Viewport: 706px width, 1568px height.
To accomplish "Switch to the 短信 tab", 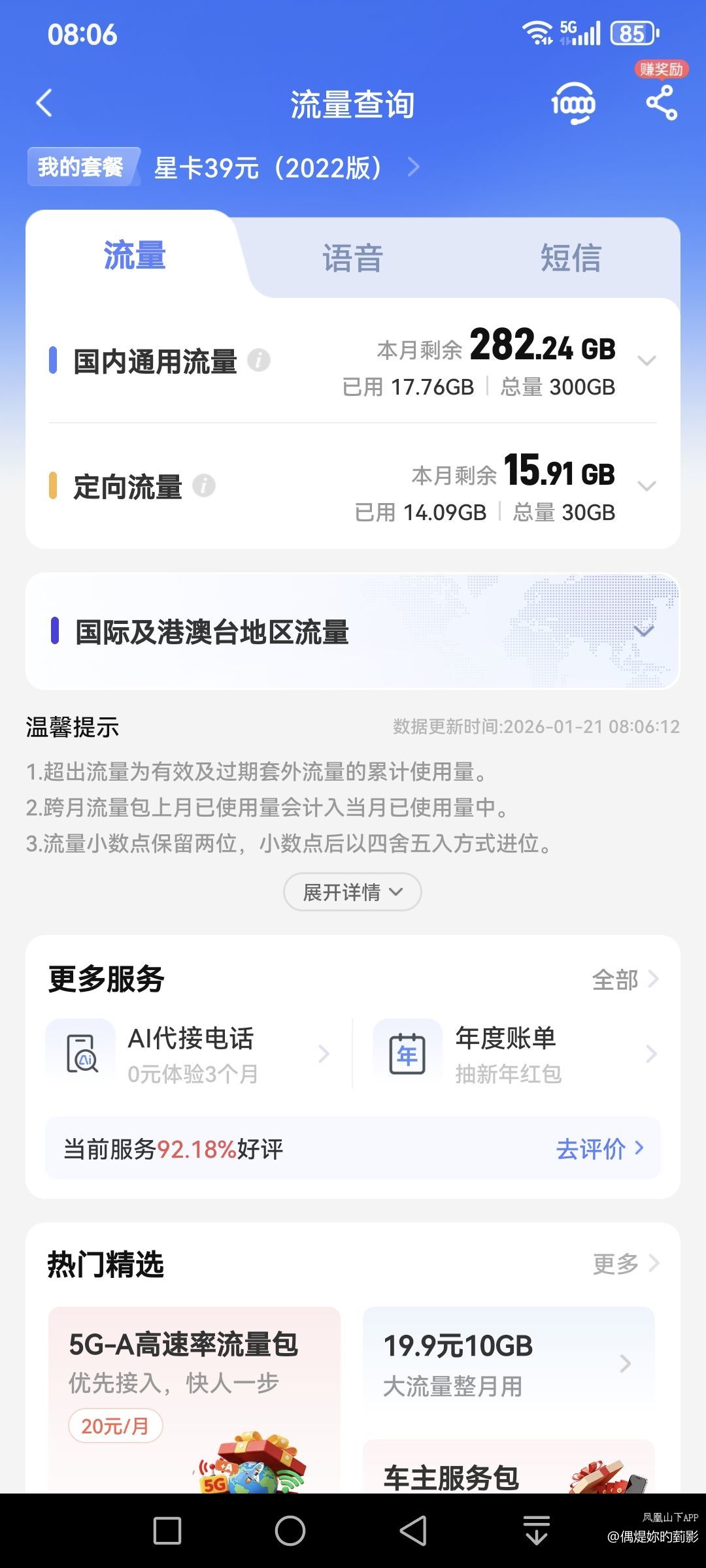I will [x=570, y=257].
